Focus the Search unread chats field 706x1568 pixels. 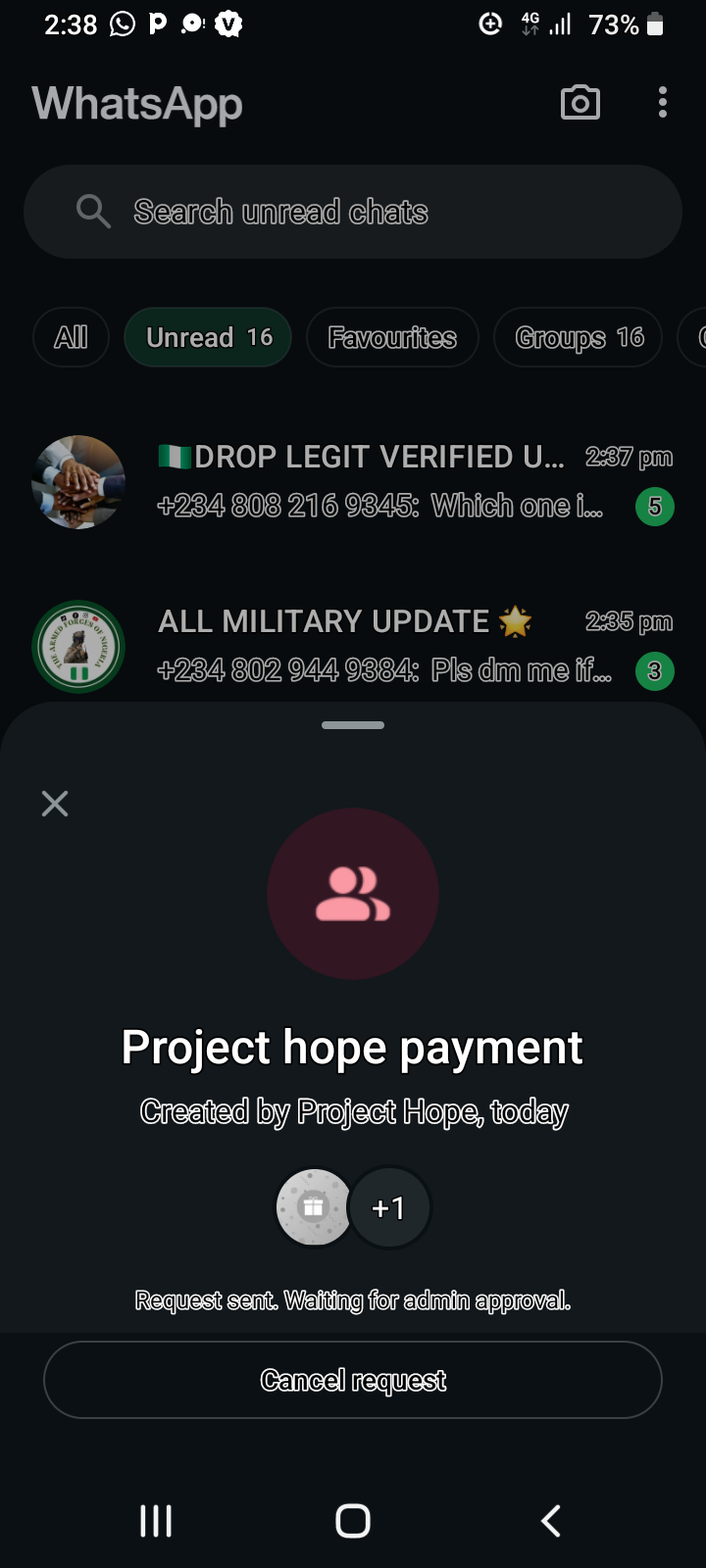[353, 212]
